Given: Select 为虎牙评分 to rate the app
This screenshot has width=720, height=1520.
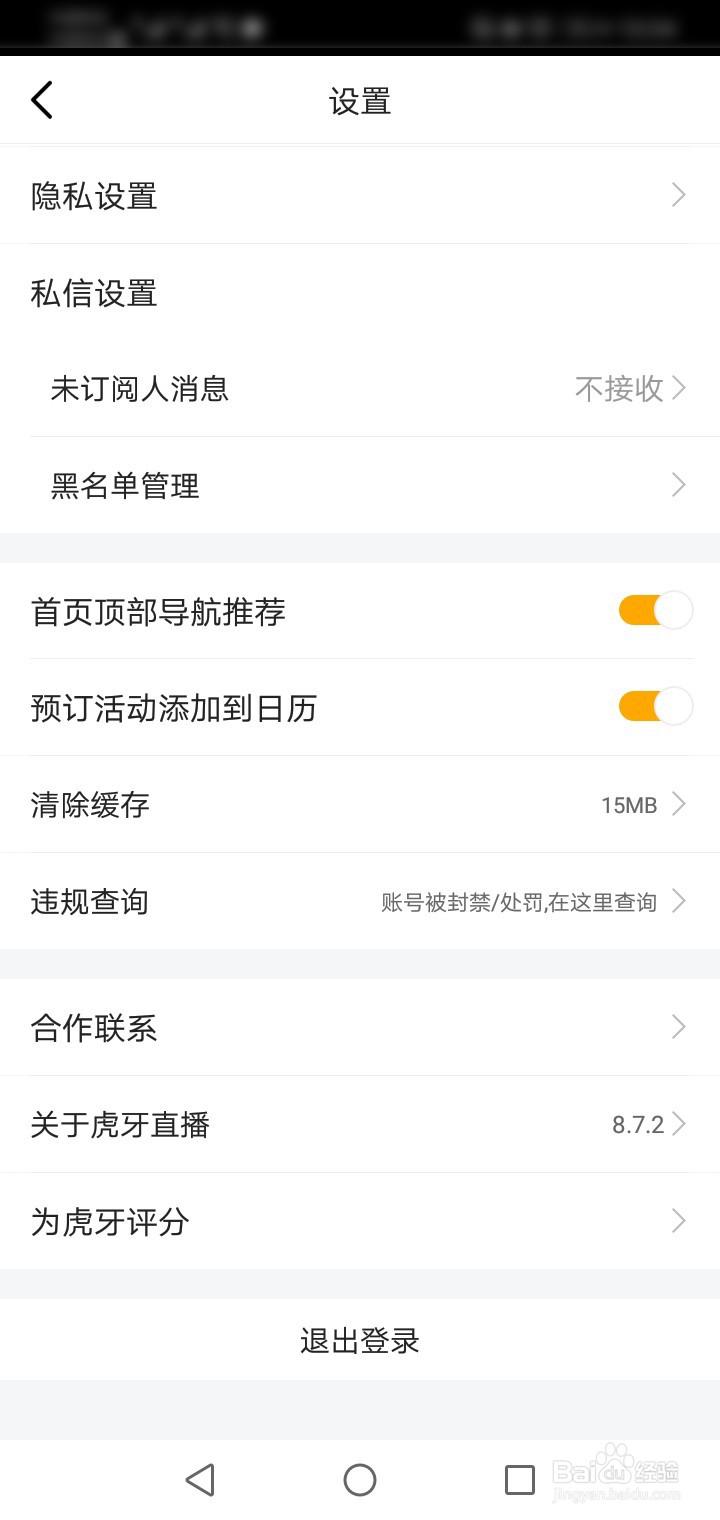Looking at the screenshot, I should (x=360, y=1221).
